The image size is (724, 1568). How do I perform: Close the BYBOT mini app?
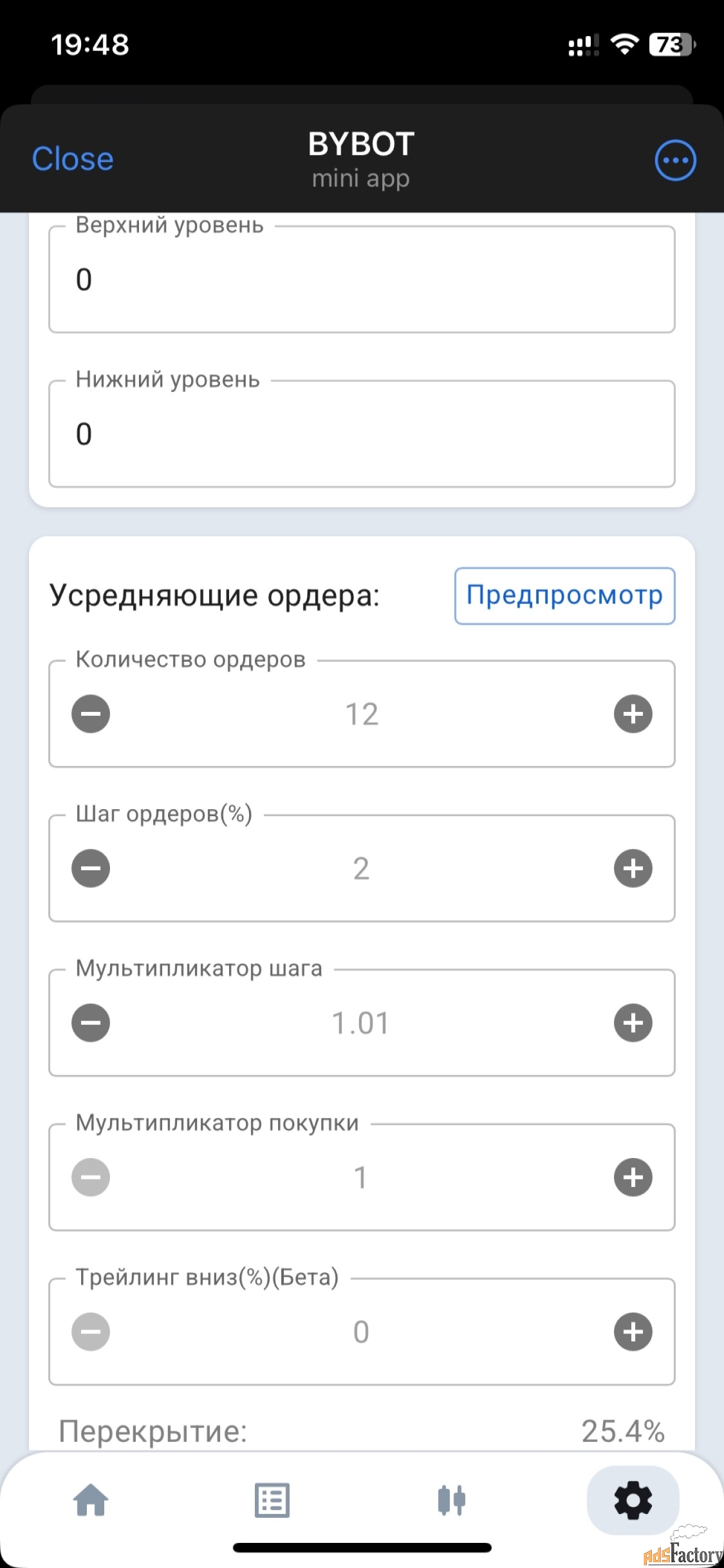(x=73, y=159)
